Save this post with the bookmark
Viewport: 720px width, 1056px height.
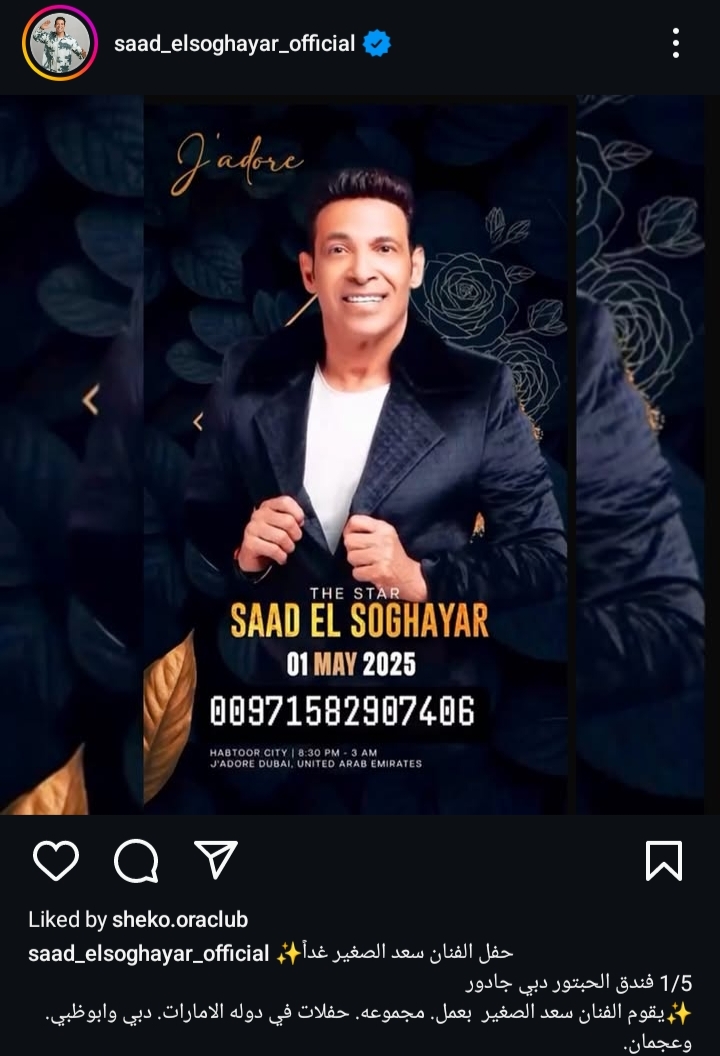click(x=664, y=860)
